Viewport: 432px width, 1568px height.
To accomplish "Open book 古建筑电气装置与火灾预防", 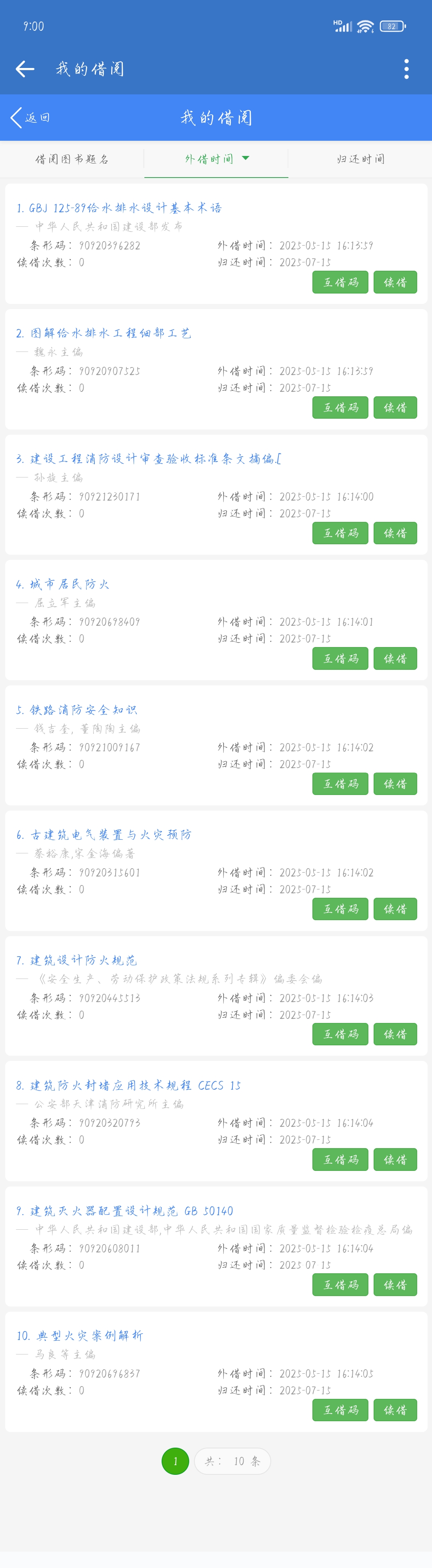I will 104,835.
